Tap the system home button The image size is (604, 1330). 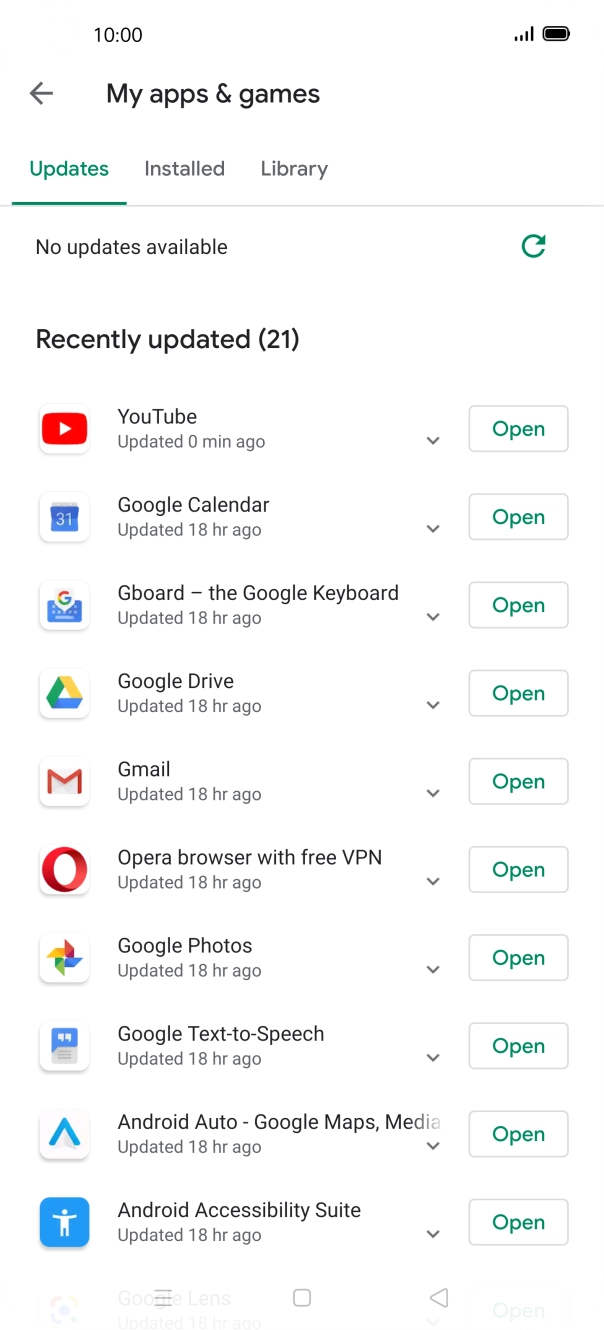point(302,1298)
